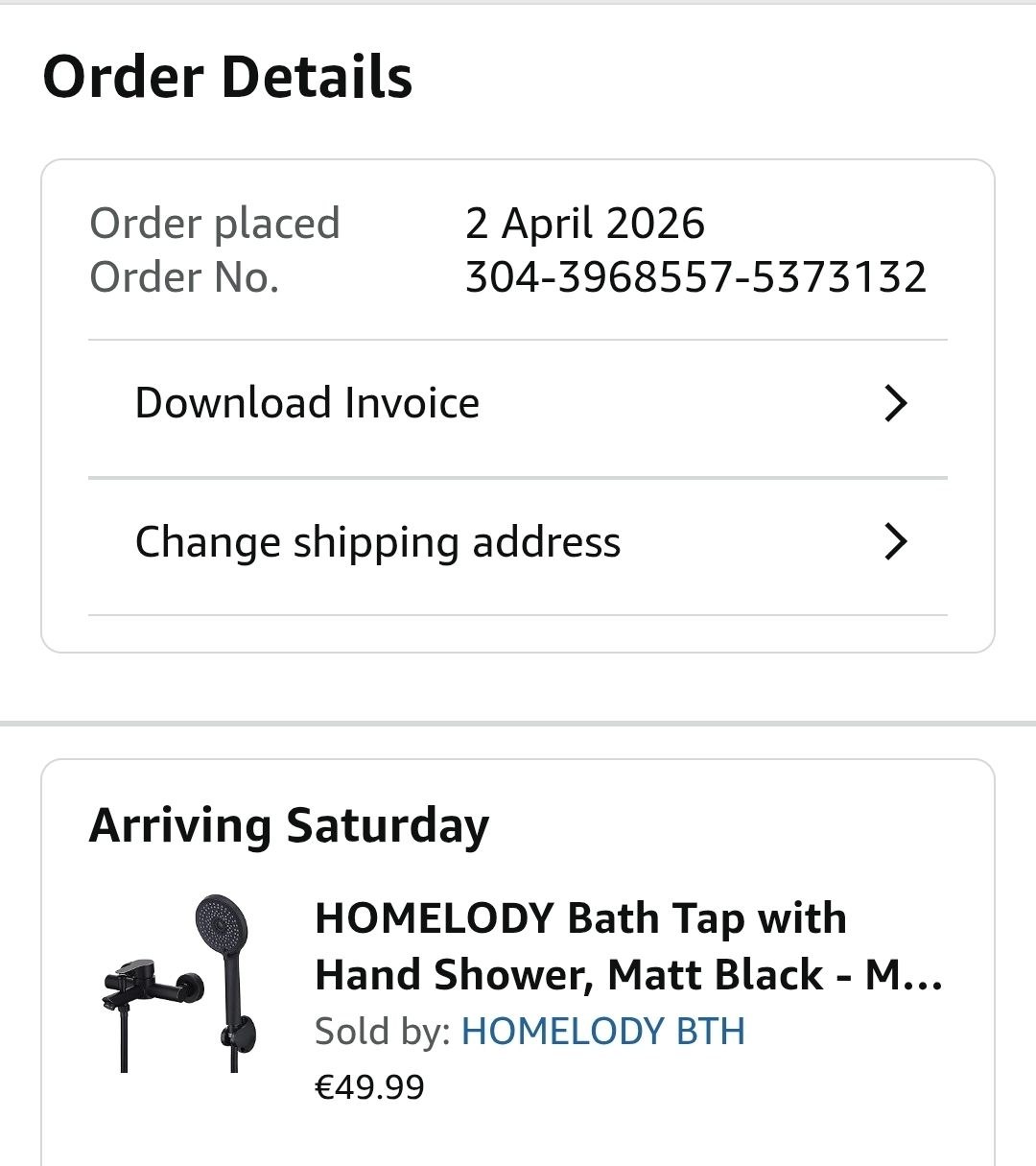
Task: Open Change shipping address
Action: tap(518, 542)
